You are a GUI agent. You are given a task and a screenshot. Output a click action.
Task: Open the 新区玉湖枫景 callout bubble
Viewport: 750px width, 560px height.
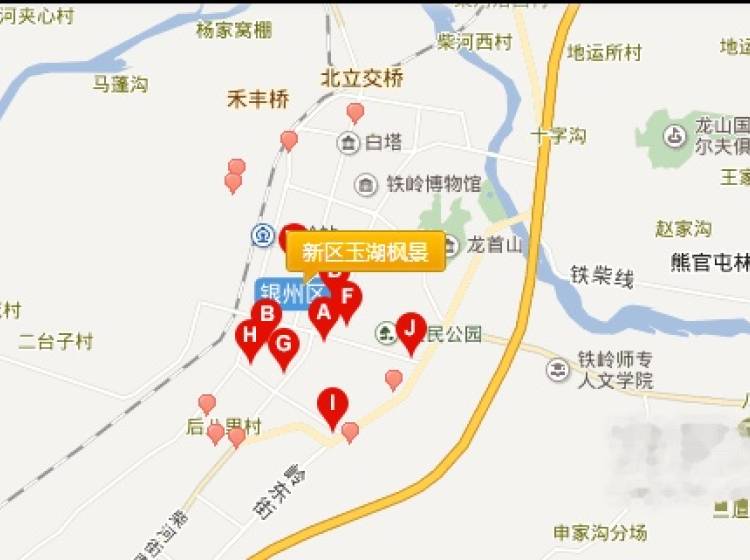365,252
